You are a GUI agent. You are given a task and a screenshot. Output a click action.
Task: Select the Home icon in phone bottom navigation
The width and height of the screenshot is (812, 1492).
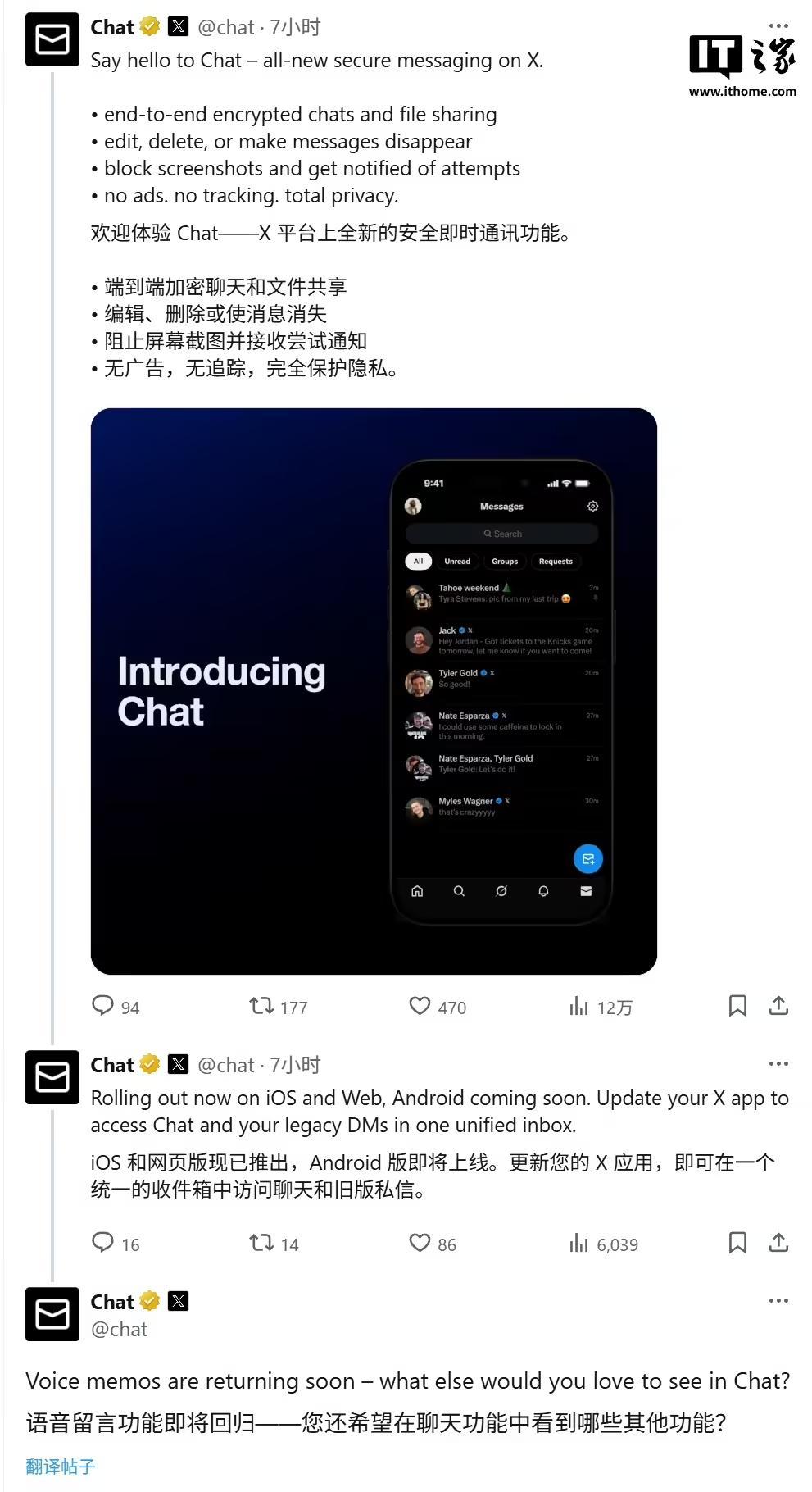pos(418,893)
